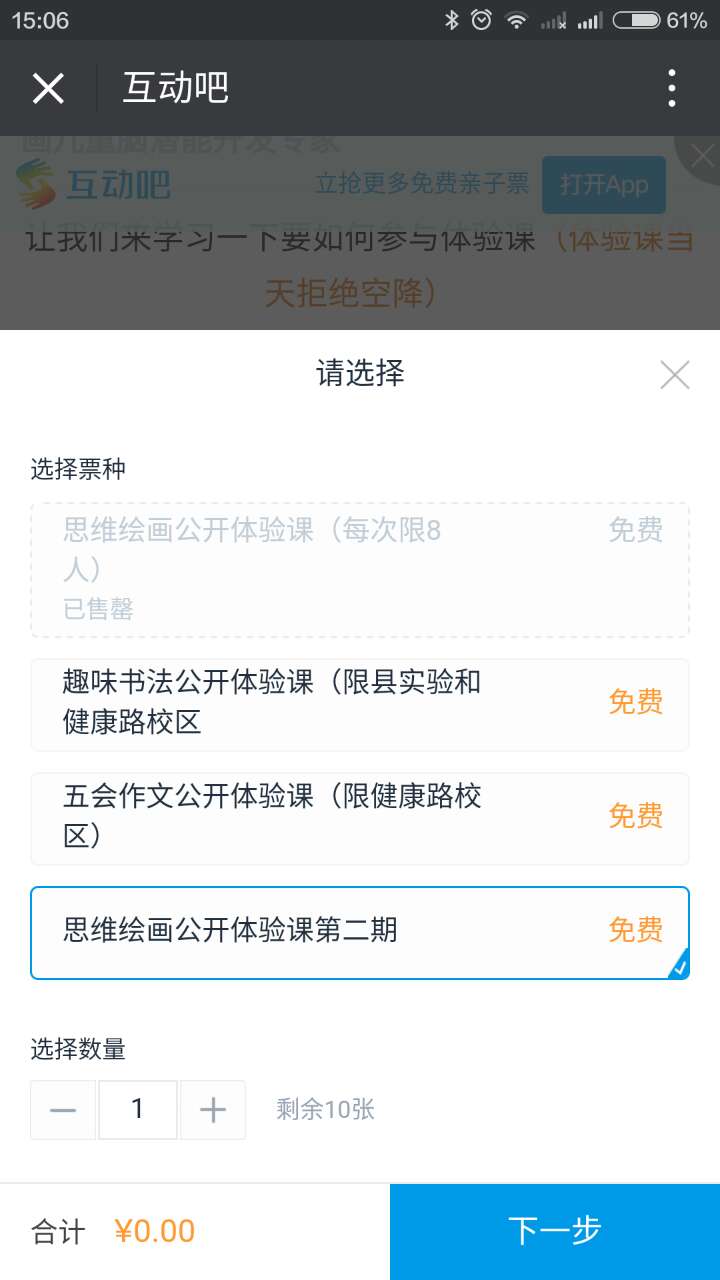Continue with 下一步
This screenshot has height=1280, width=720.
tap(555, 1232)
